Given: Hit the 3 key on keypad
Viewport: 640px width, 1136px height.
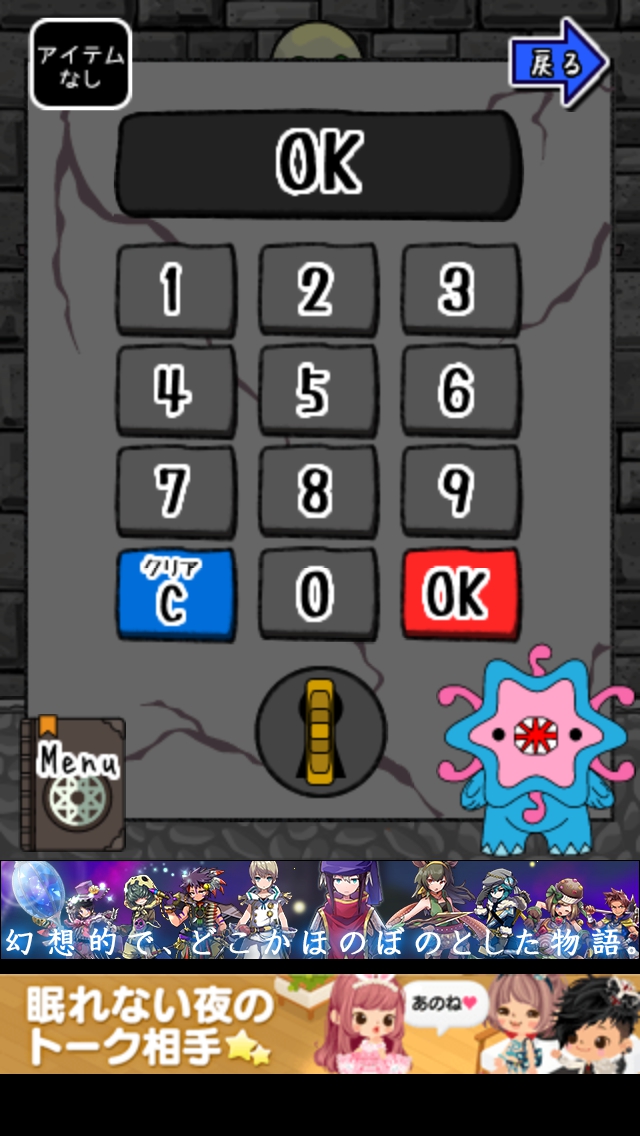Looking at the screenshot, I should 460,290.
